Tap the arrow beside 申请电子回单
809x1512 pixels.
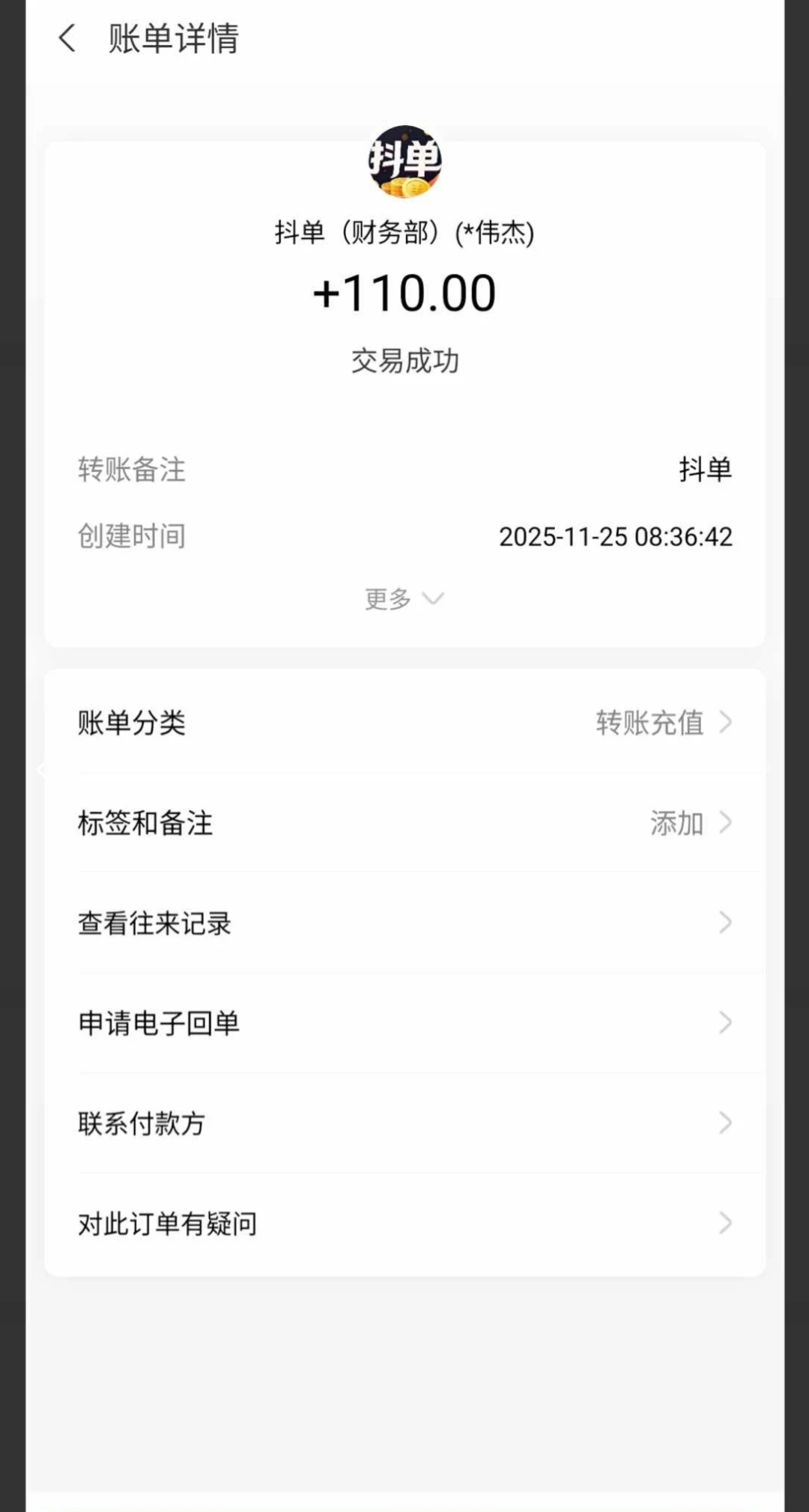[724, 1022]
